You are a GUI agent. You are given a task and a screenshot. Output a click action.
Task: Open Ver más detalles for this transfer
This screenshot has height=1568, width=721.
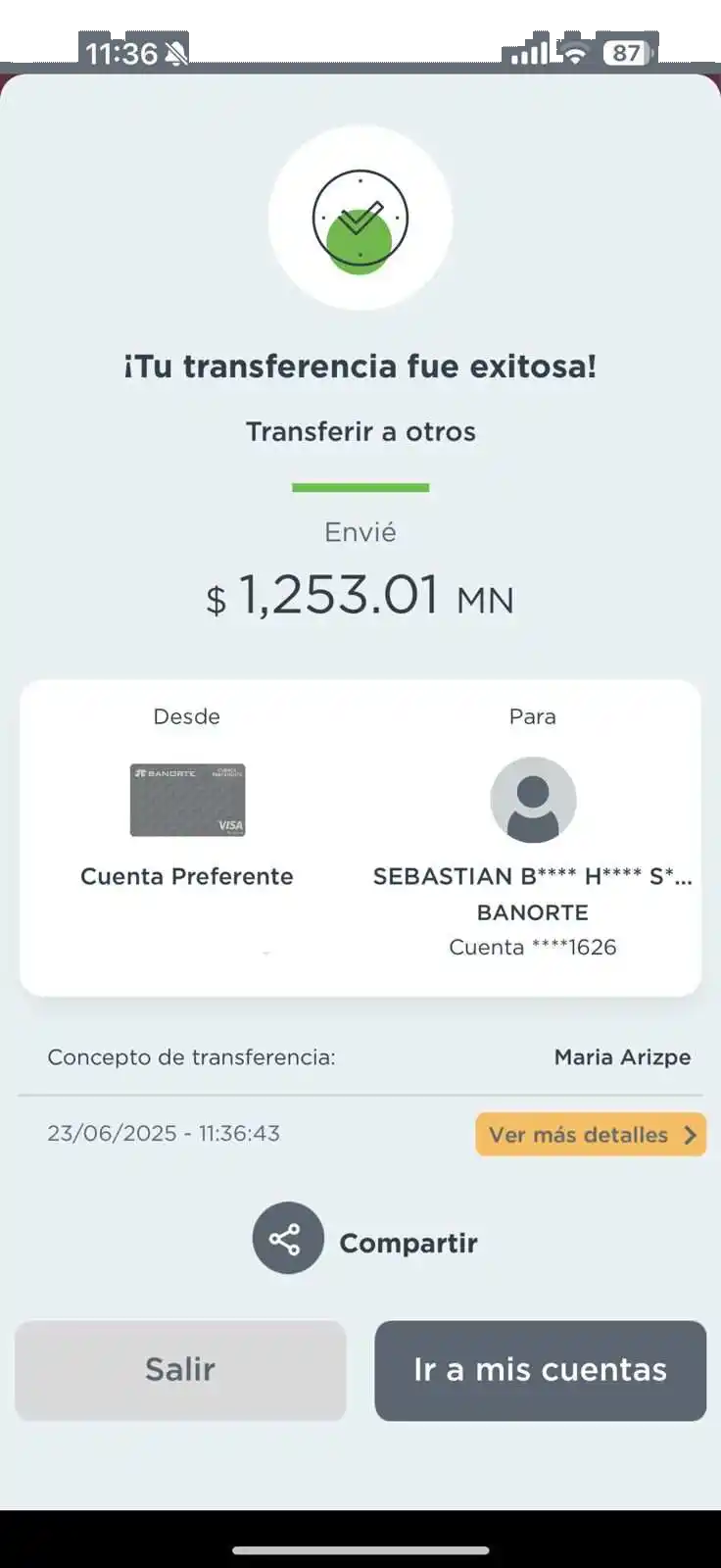(591, 1135)
